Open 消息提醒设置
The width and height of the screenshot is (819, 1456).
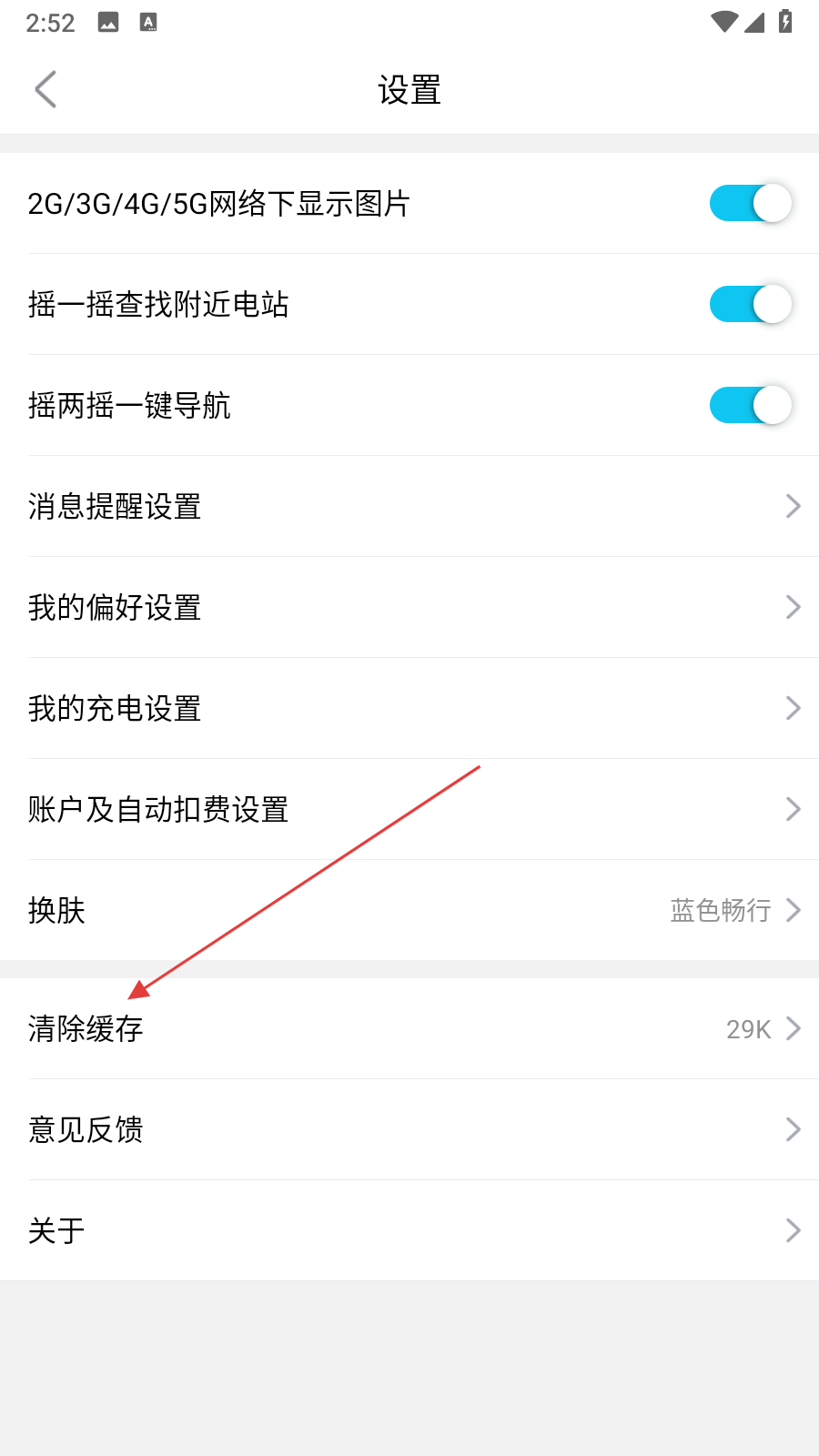click(409, 506)
